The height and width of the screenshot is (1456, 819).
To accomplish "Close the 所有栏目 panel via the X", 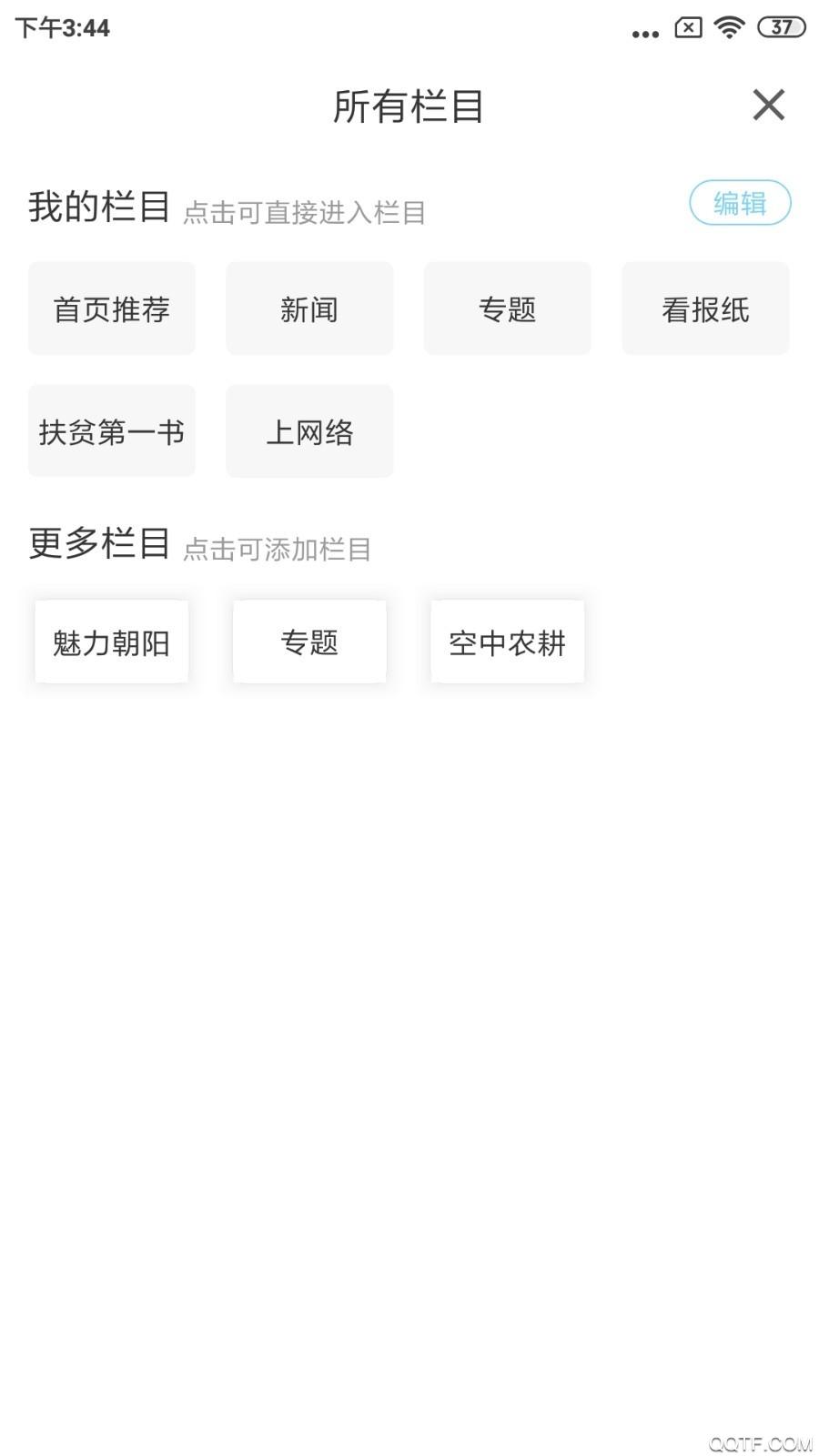I will (769, 105).
